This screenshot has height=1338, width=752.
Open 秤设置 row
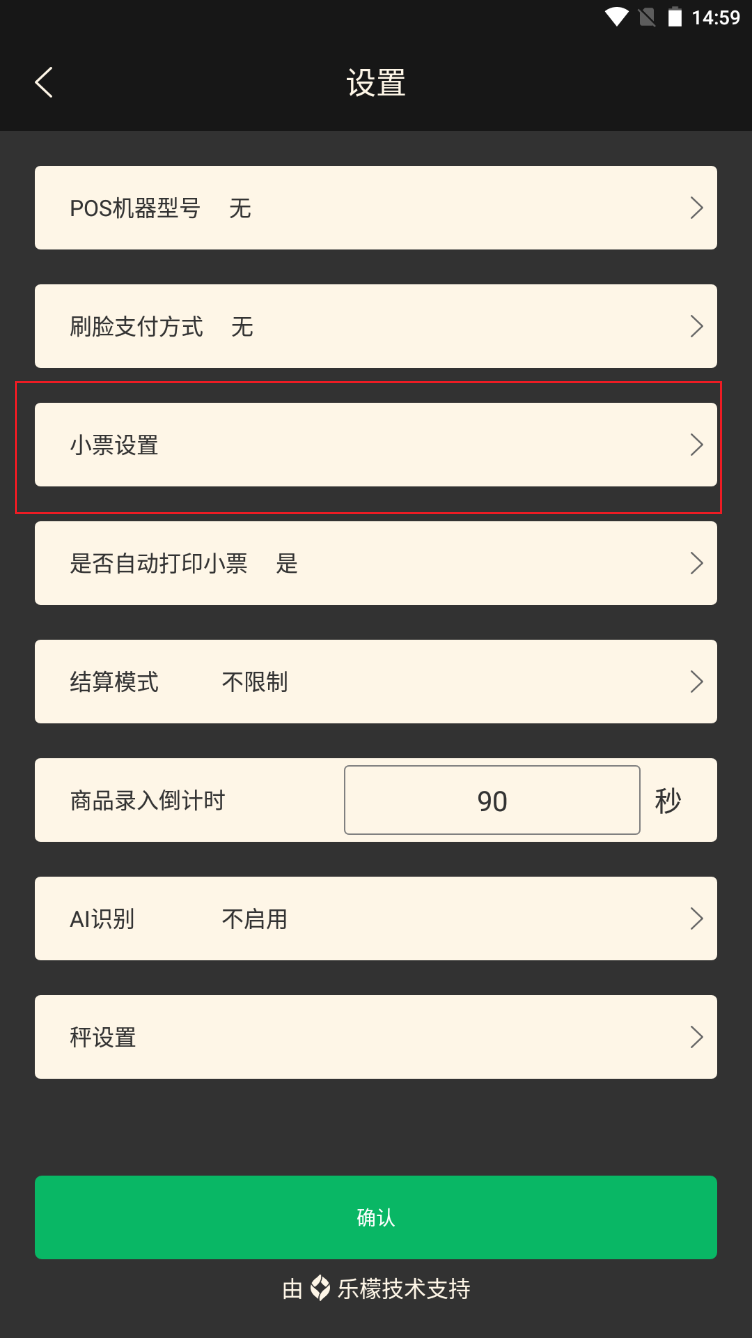(376, 1037)
